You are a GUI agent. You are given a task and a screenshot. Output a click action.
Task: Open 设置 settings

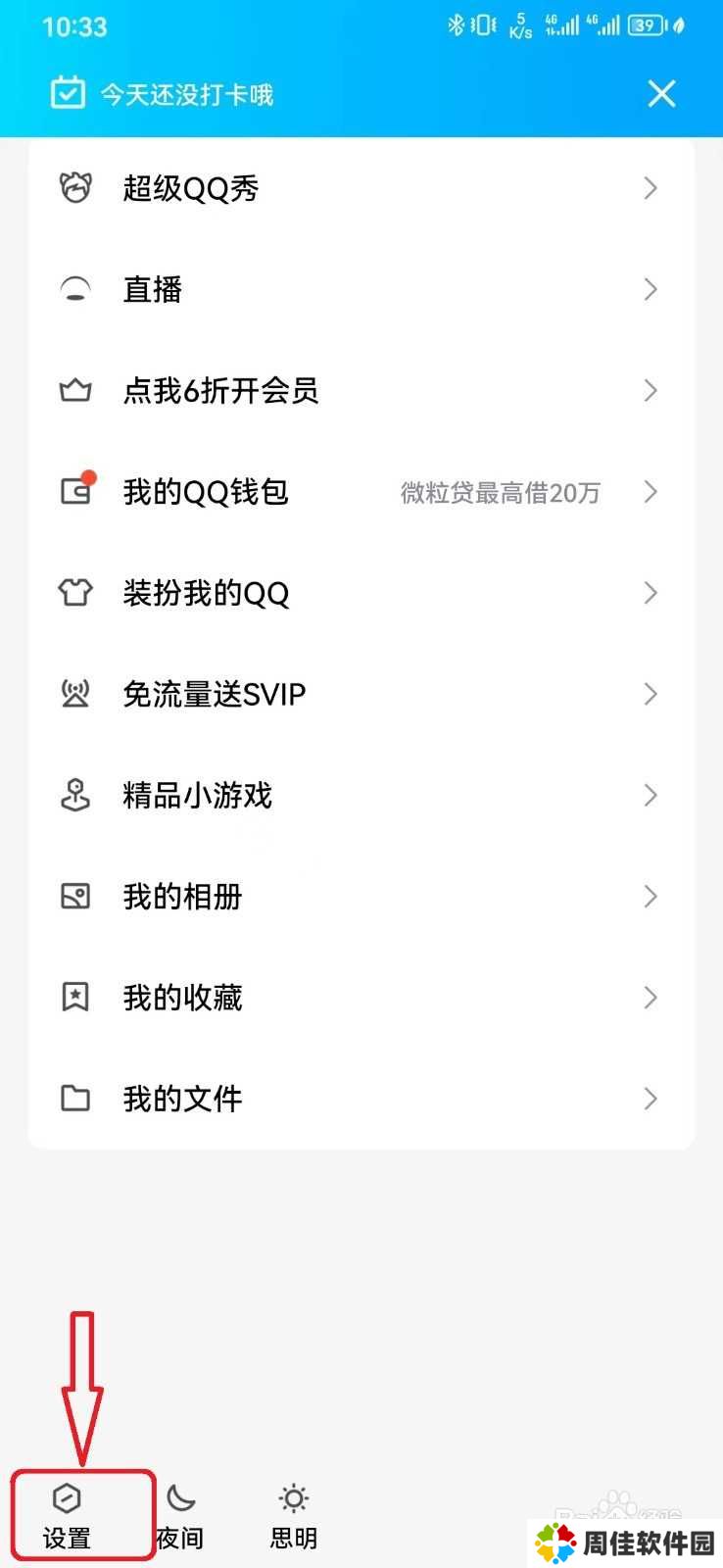(67, 1515)
